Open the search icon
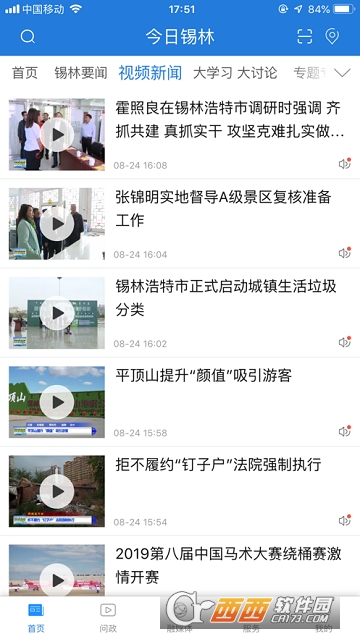The image size is (360, 639). click(28, 37)
